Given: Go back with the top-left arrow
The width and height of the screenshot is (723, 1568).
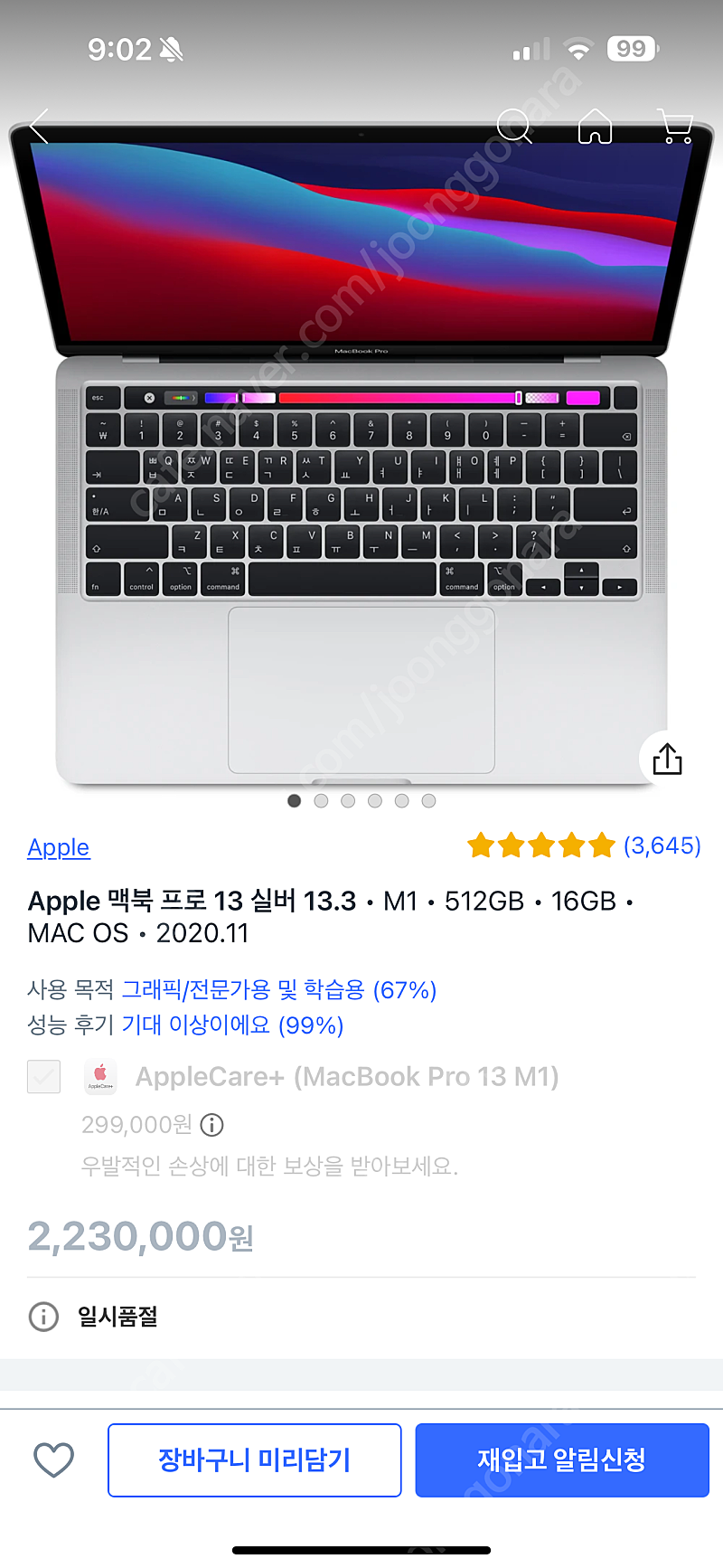Looking at the screenshot, I should 39,127.
